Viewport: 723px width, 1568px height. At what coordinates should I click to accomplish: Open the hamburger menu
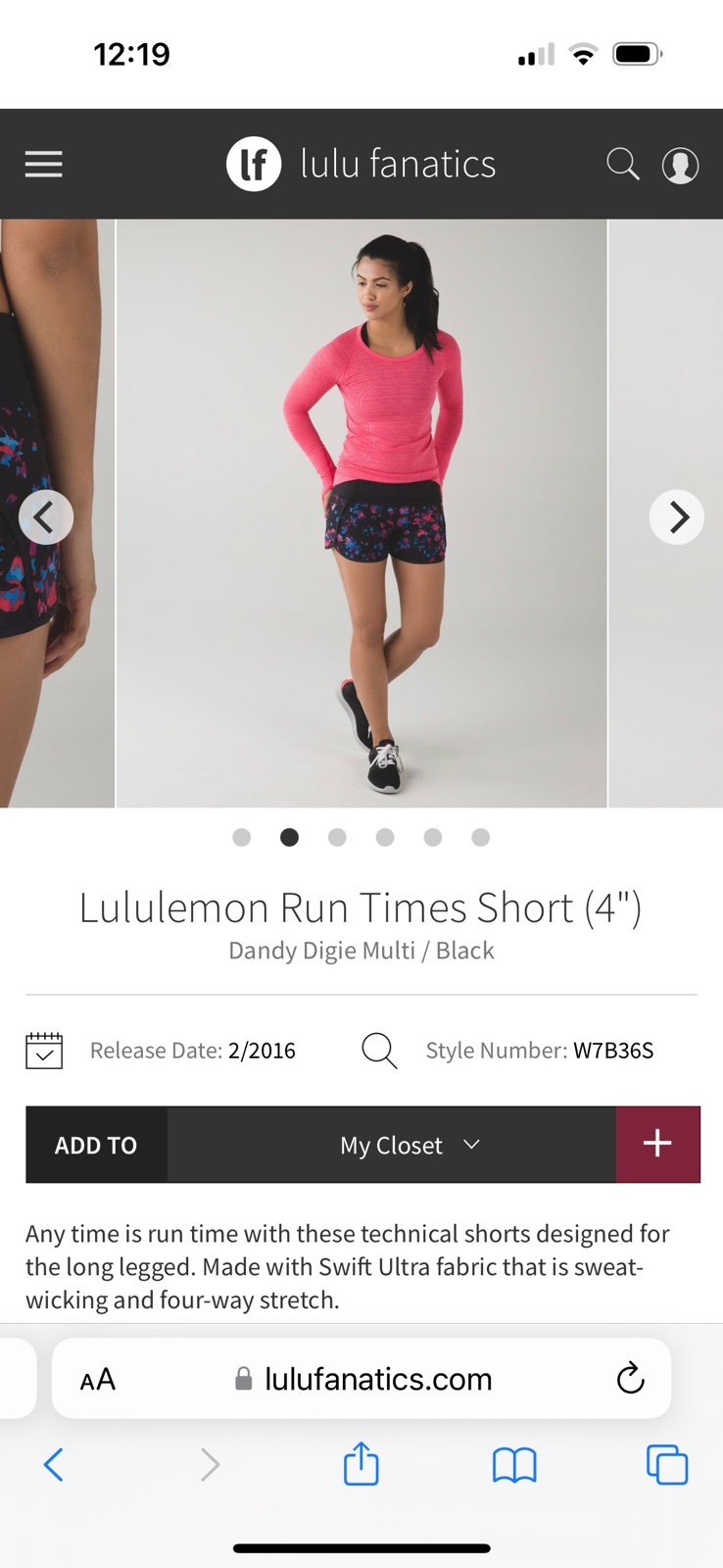coord(43,164)
